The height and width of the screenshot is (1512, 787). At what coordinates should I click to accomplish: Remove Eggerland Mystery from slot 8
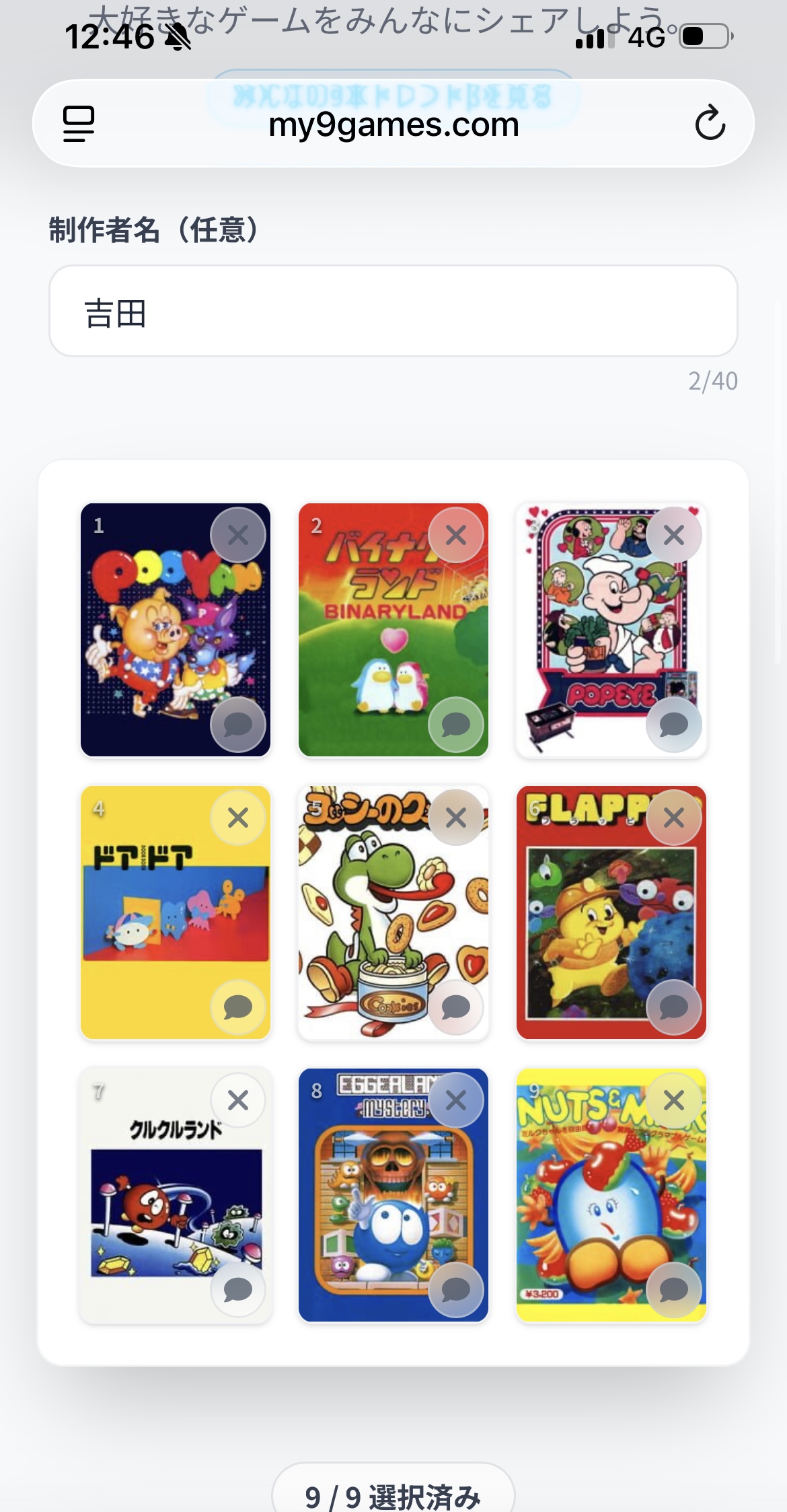(456, 1101)
